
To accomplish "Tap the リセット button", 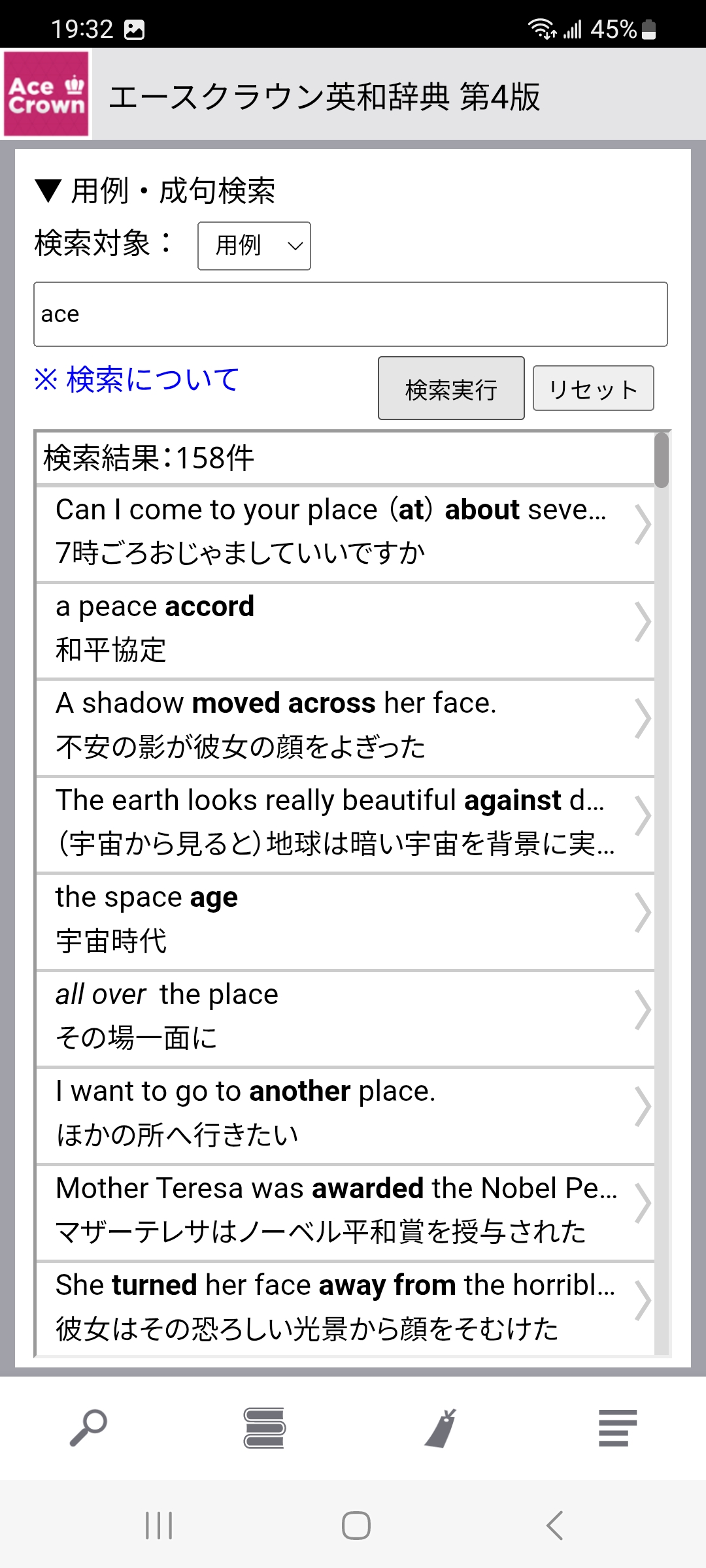I will [593, 389].
